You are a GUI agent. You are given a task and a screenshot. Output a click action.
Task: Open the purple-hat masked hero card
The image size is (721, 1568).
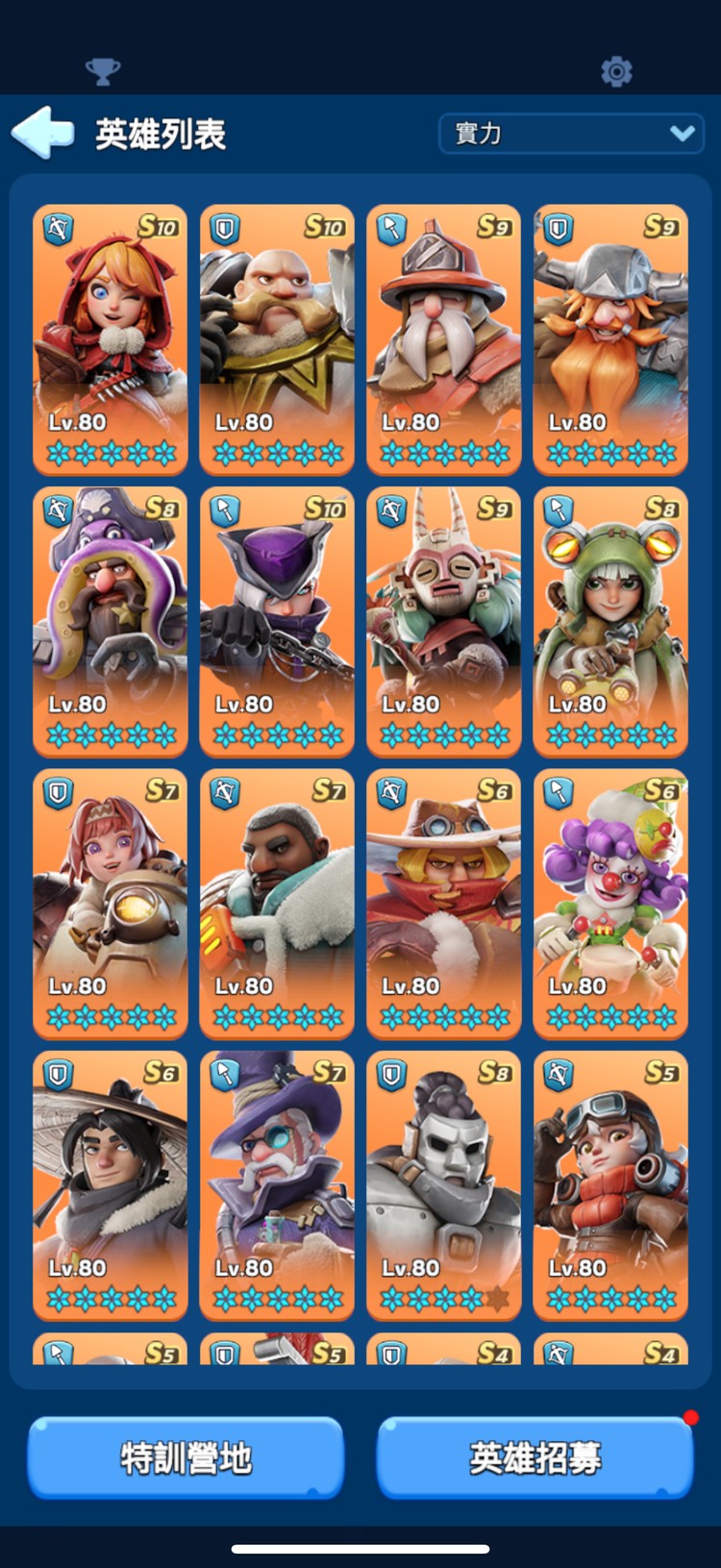[x=277, y=621]
